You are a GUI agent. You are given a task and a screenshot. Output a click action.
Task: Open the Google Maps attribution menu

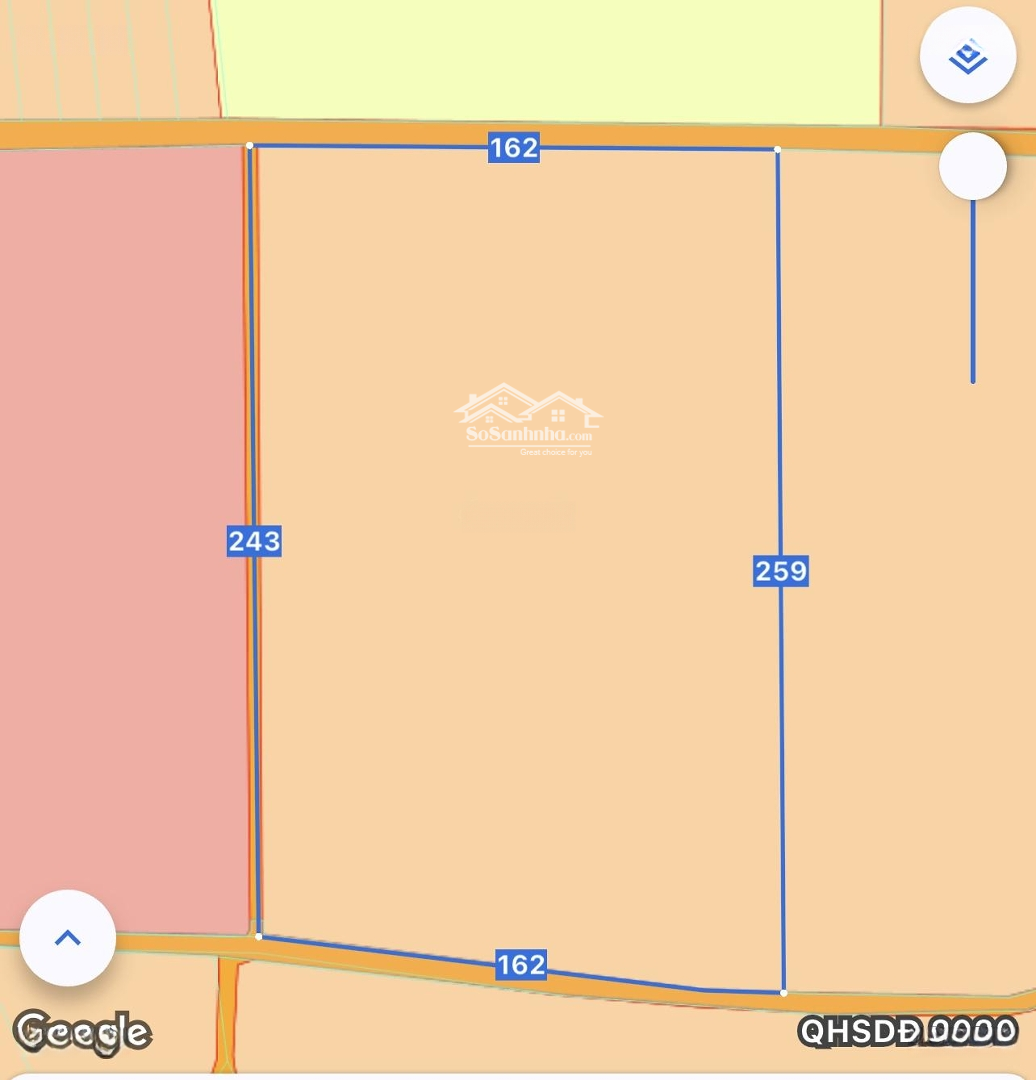82,1031
